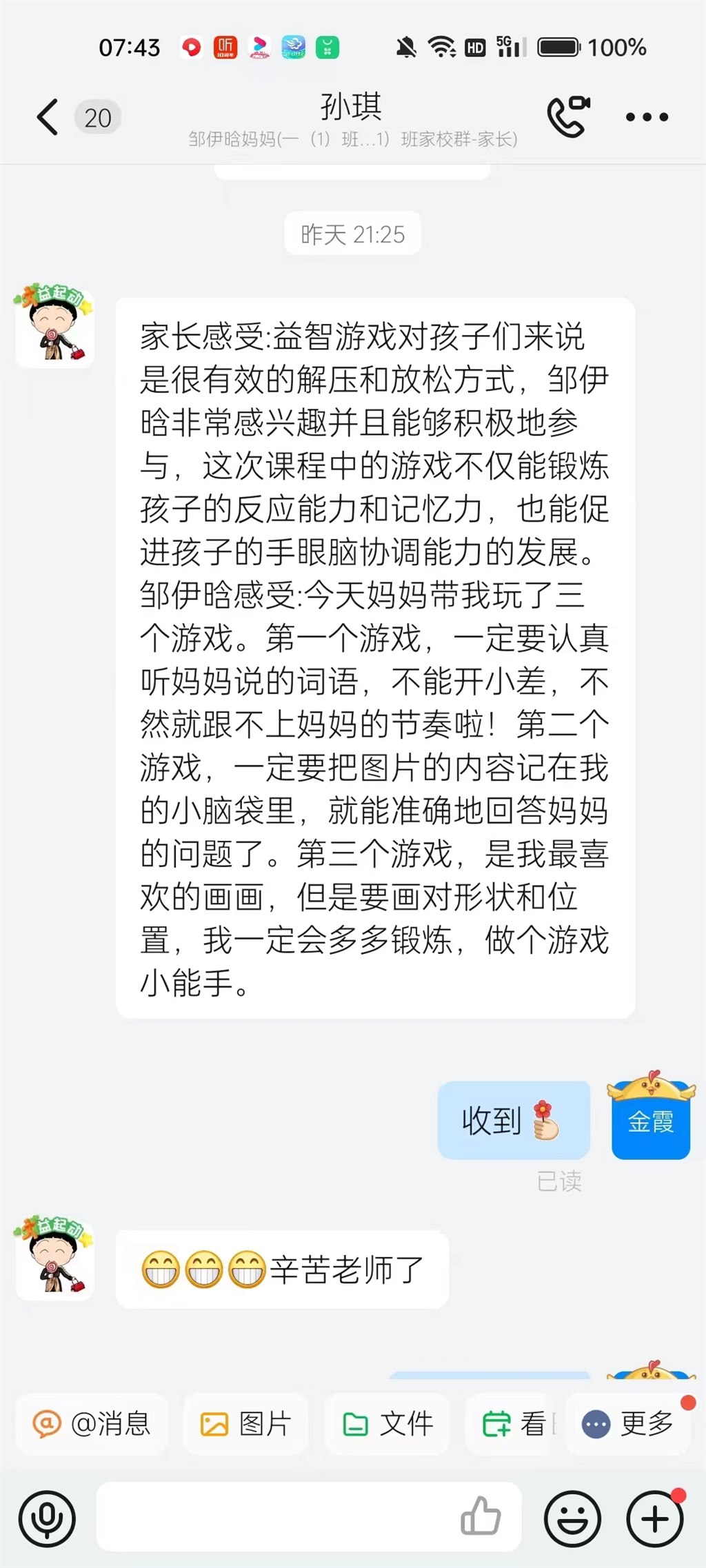Go back to the chat list
Viewport: 706px width, 1568px height.
point(48,117)
